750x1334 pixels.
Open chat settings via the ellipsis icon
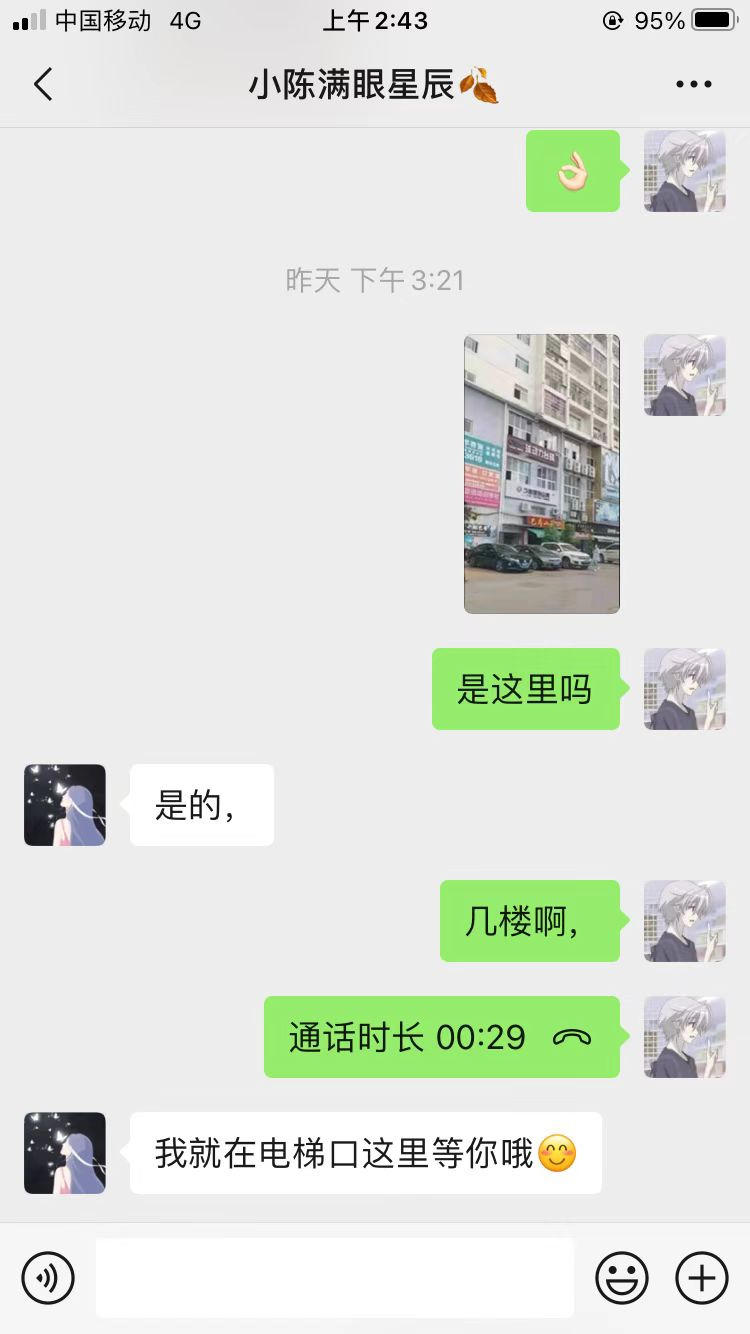pyautogui.click(x=692, y=84)
